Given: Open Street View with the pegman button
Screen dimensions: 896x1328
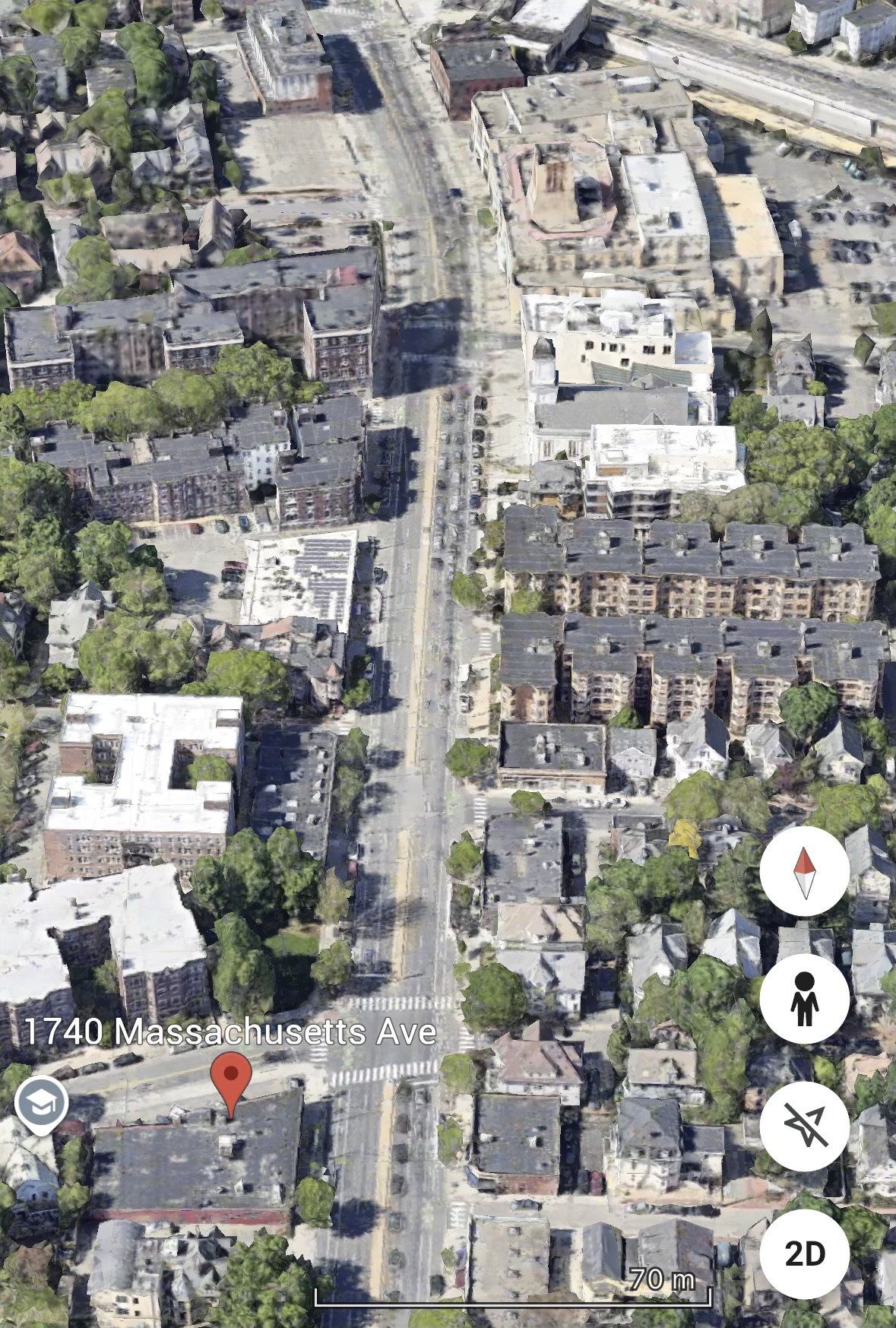Looking at the screenshot, I should [x=804, y=999].
